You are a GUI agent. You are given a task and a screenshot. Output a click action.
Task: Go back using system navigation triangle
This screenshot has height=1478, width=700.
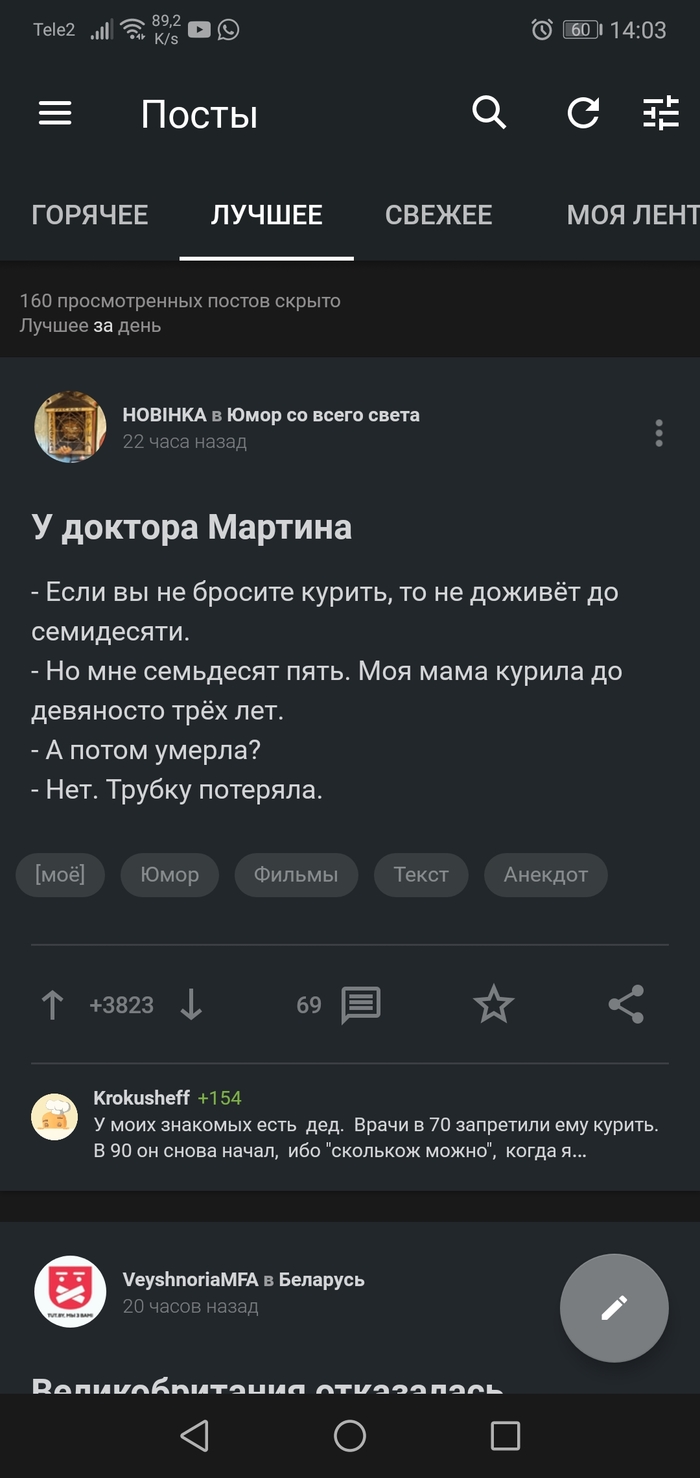[194, 1436]
